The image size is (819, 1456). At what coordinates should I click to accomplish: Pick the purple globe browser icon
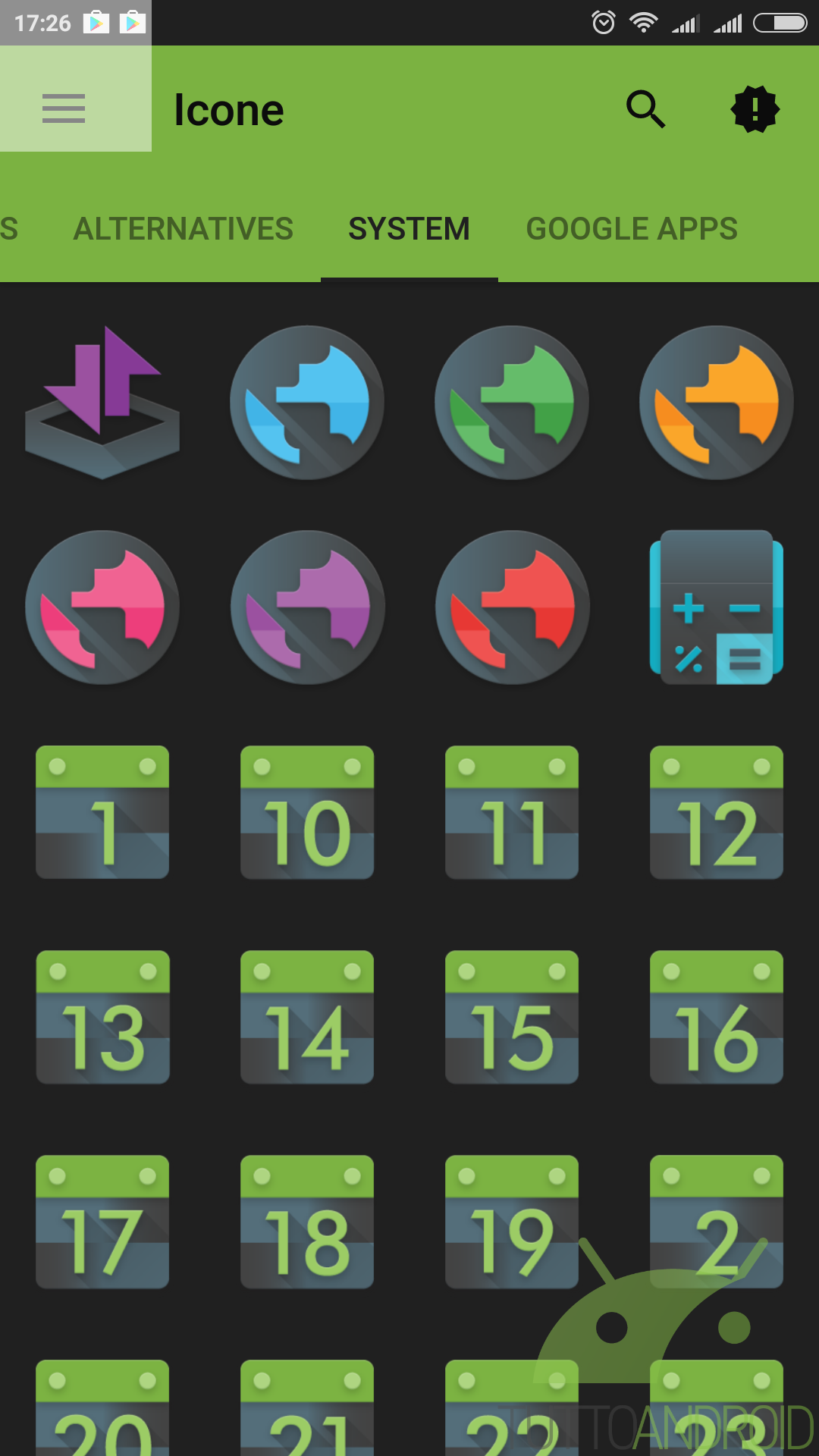pyautogui.click(x=307, y=607)
